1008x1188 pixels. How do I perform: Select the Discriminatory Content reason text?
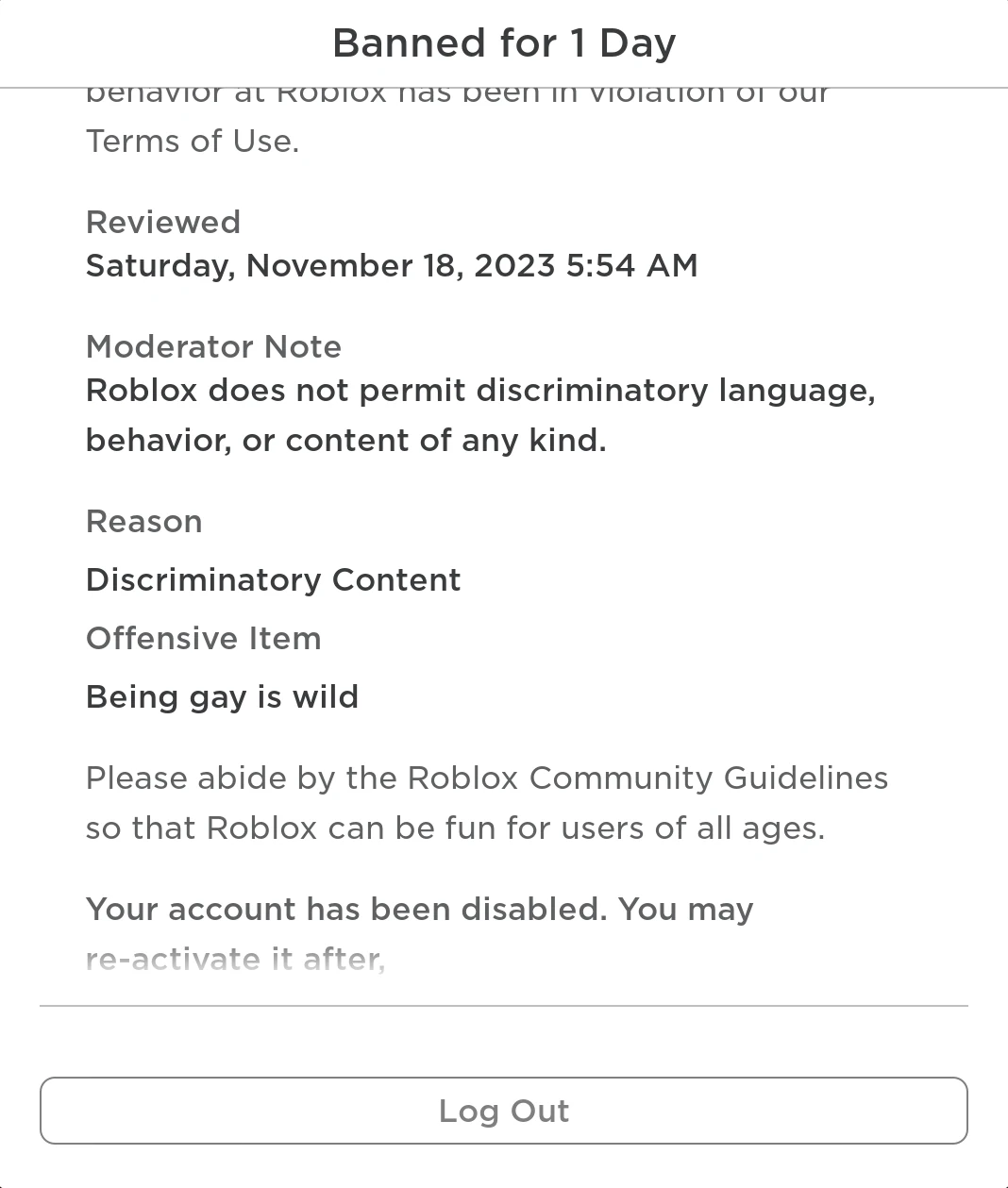pos(273,580)
